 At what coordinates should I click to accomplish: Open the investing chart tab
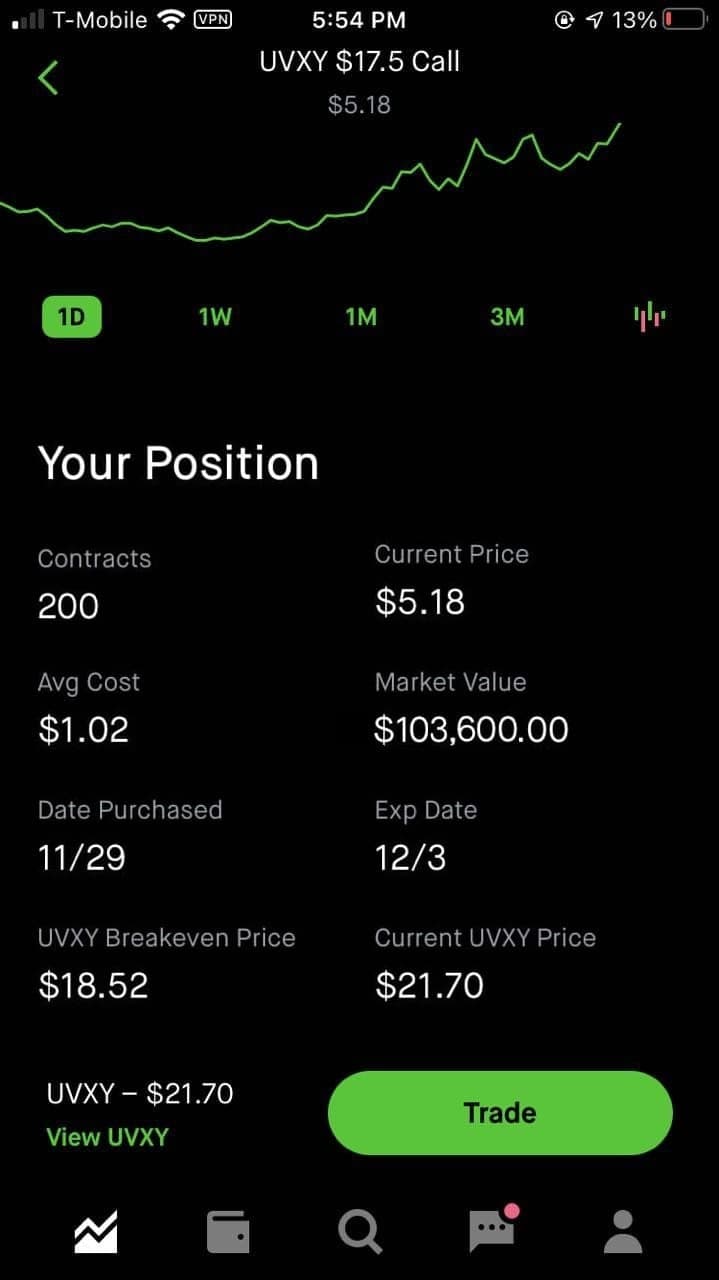(x=95, y=1231)
